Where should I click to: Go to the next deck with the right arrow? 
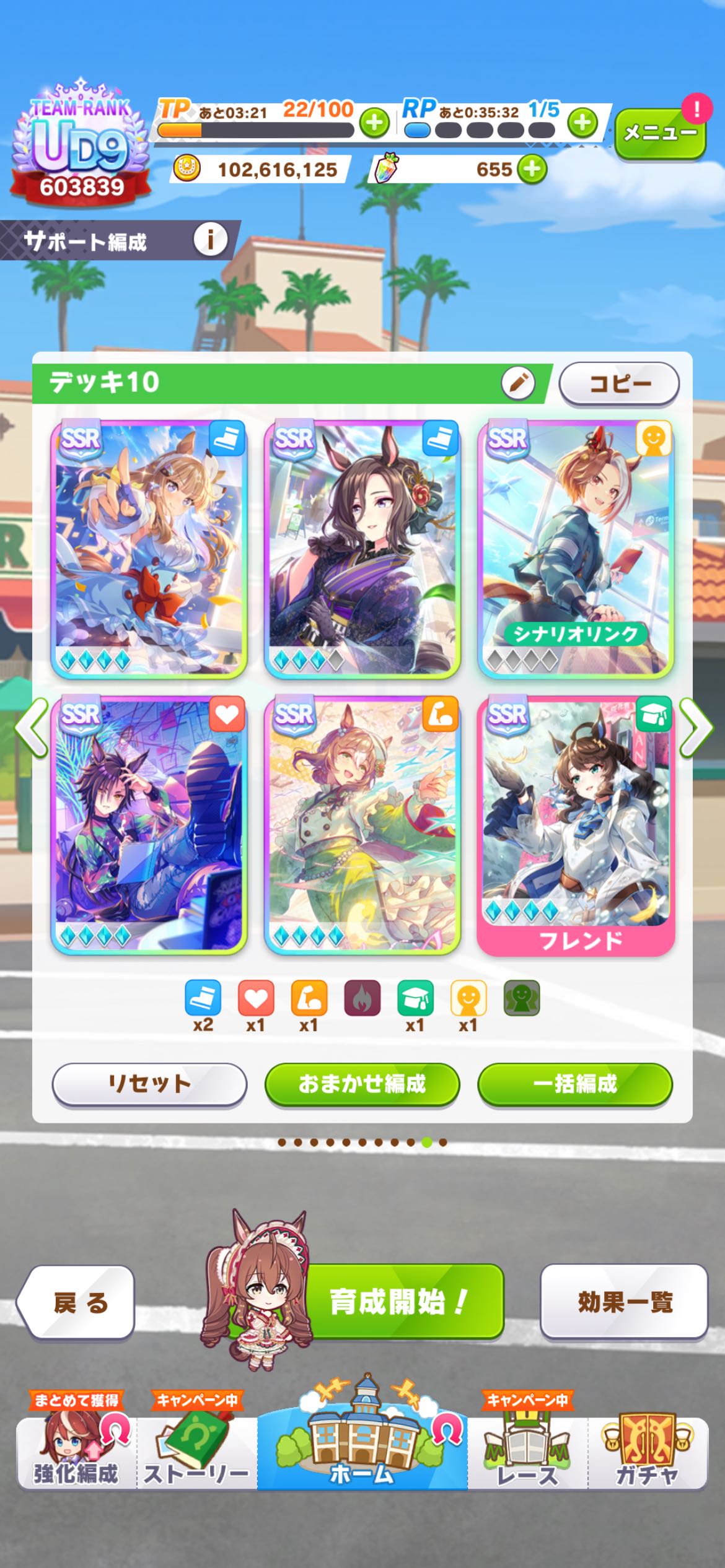695,728
